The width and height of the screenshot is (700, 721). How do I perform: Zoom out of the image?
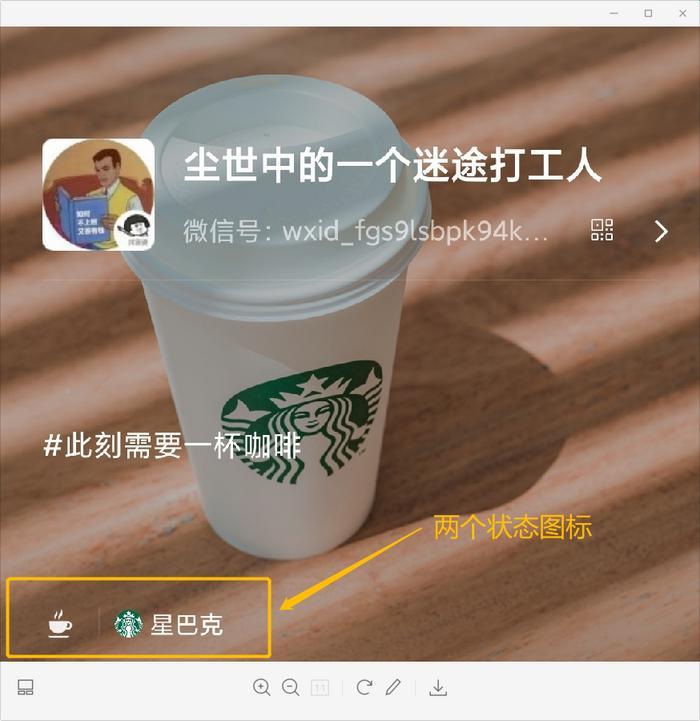(x=291, y=688)
